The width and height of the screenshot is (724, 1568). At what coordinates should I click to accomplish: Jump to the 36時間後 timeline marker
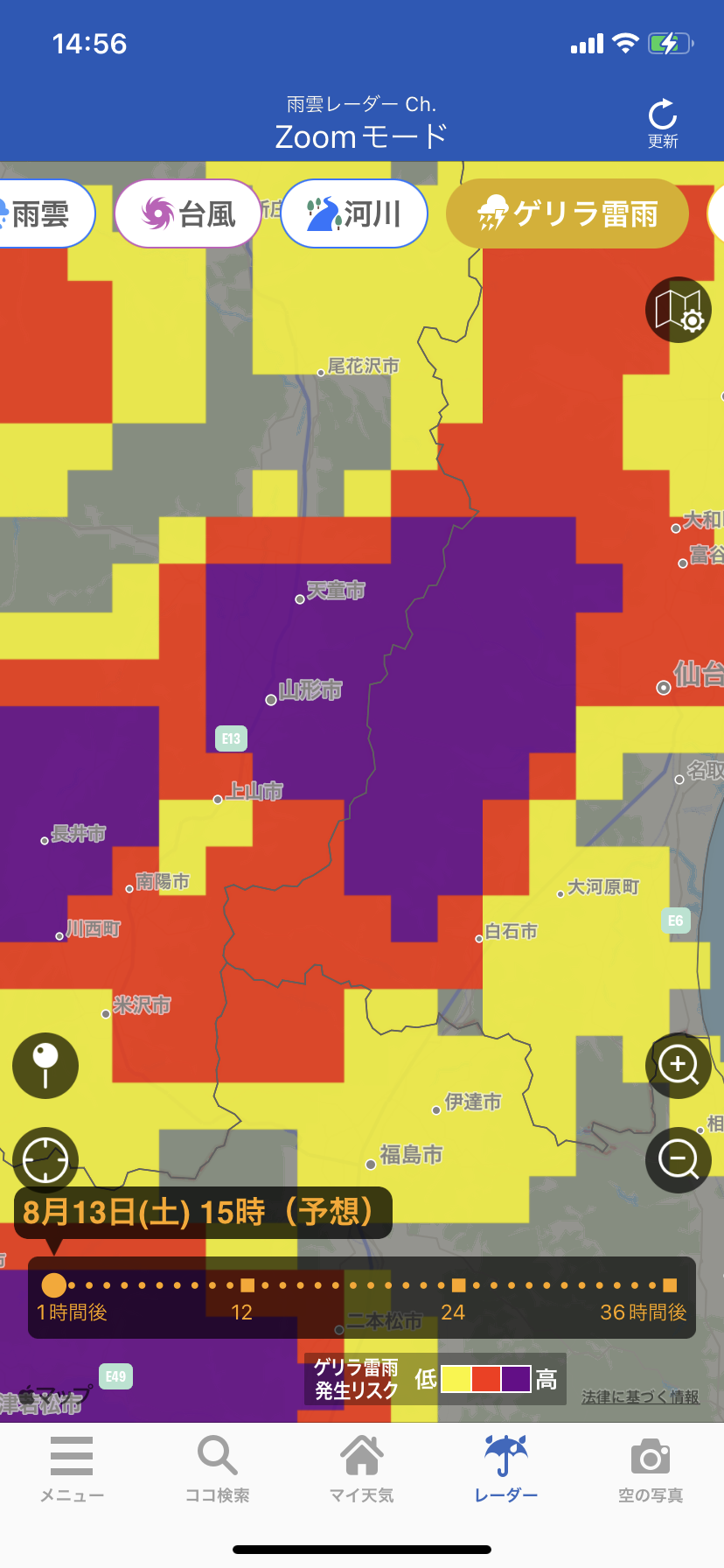pos(670,1285)
